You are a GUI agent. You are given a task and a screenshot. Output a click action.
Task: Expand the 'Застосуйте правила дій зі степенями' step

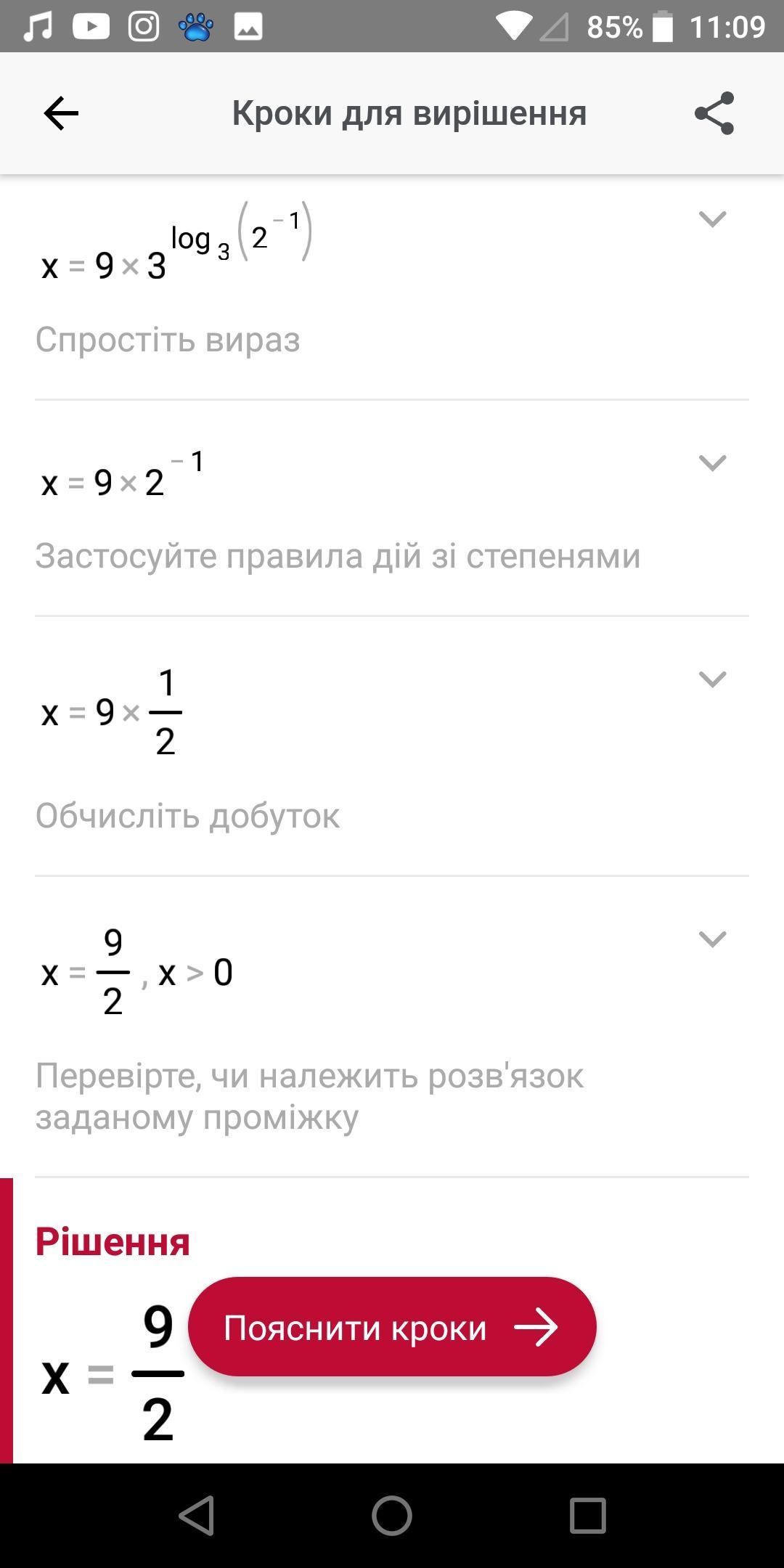coord(712,462)
